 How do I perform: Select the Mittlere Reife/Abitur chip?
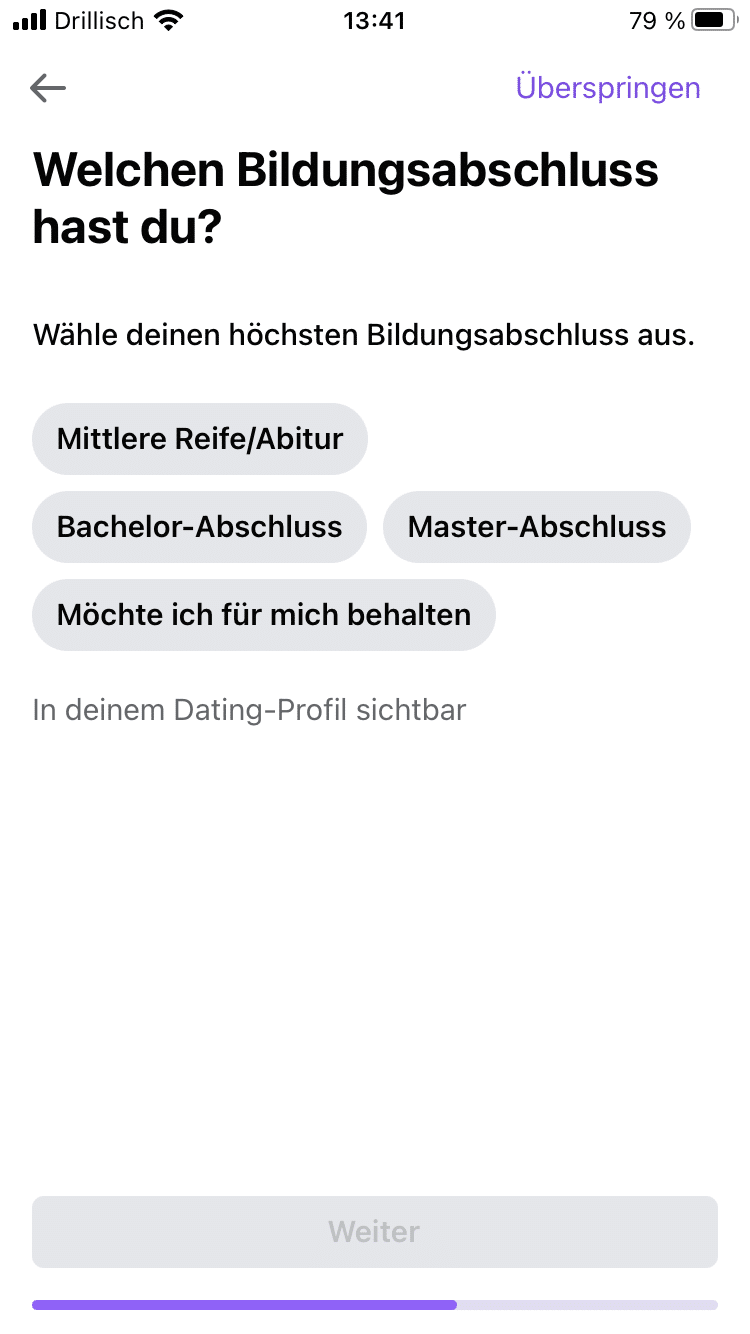(200, 439)
